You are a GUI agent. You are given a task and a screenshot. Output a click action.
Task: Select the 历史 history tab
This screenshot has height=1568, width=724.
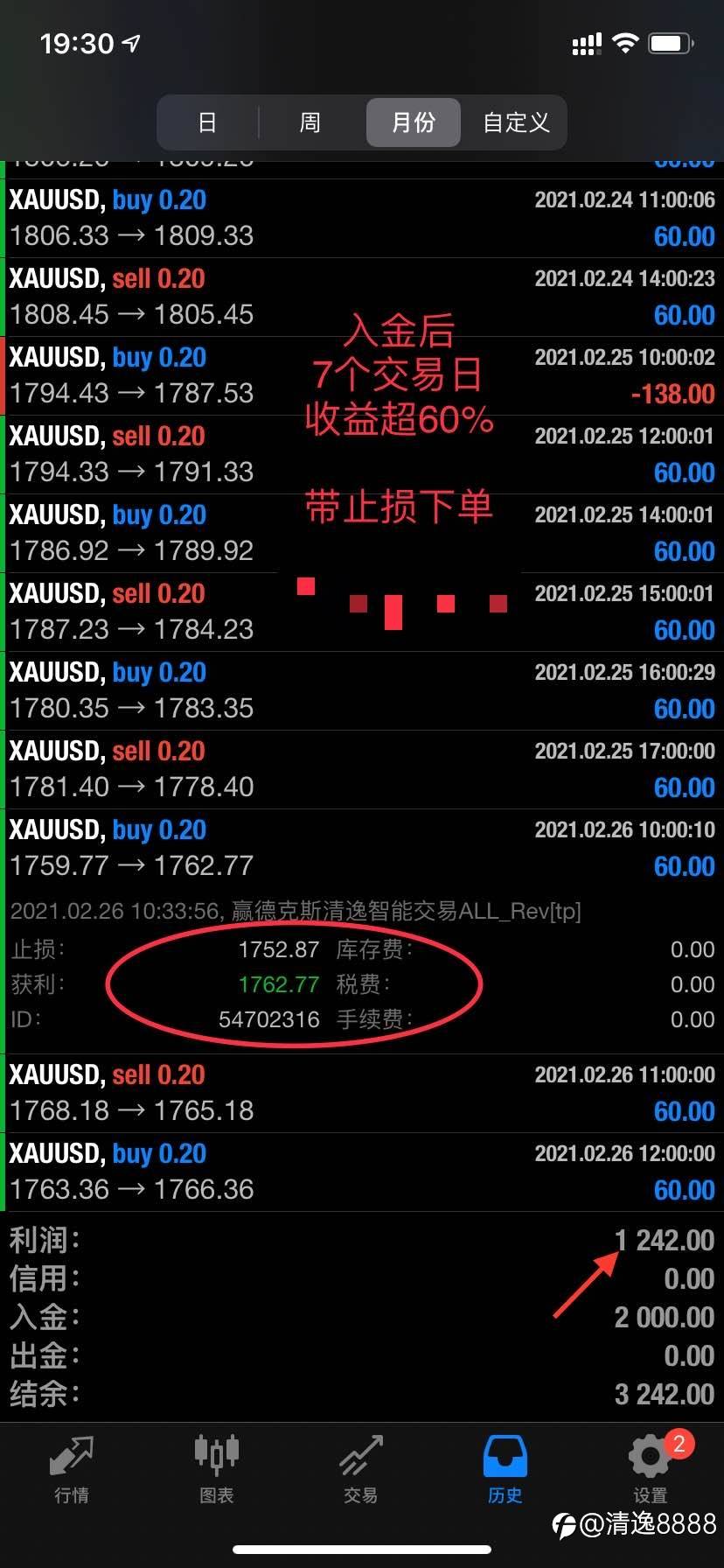pos(505,1469)
